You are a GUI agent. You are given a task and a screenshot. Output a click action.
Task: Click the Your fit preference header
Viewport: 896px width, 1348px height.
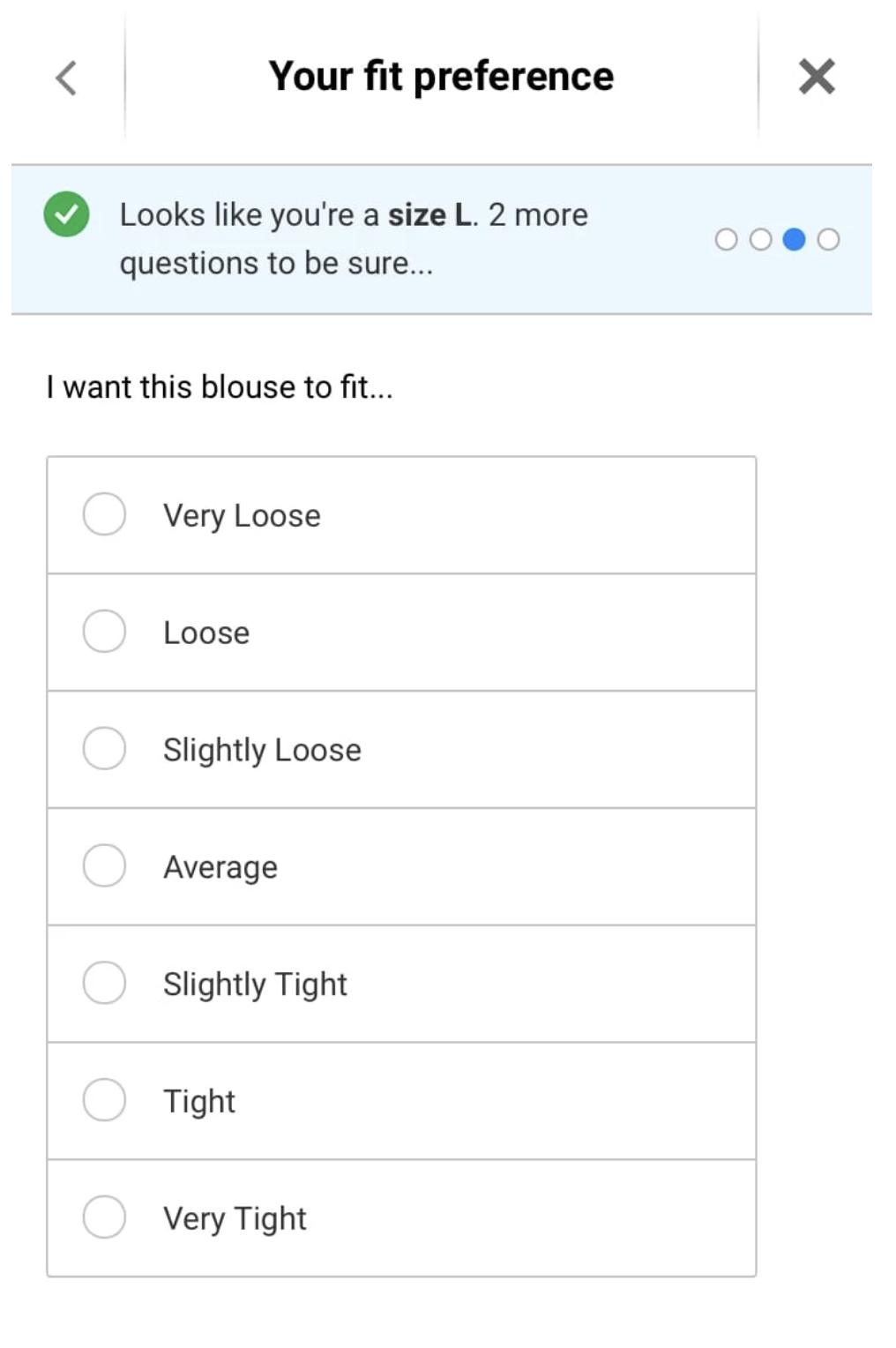coord(442,76)
